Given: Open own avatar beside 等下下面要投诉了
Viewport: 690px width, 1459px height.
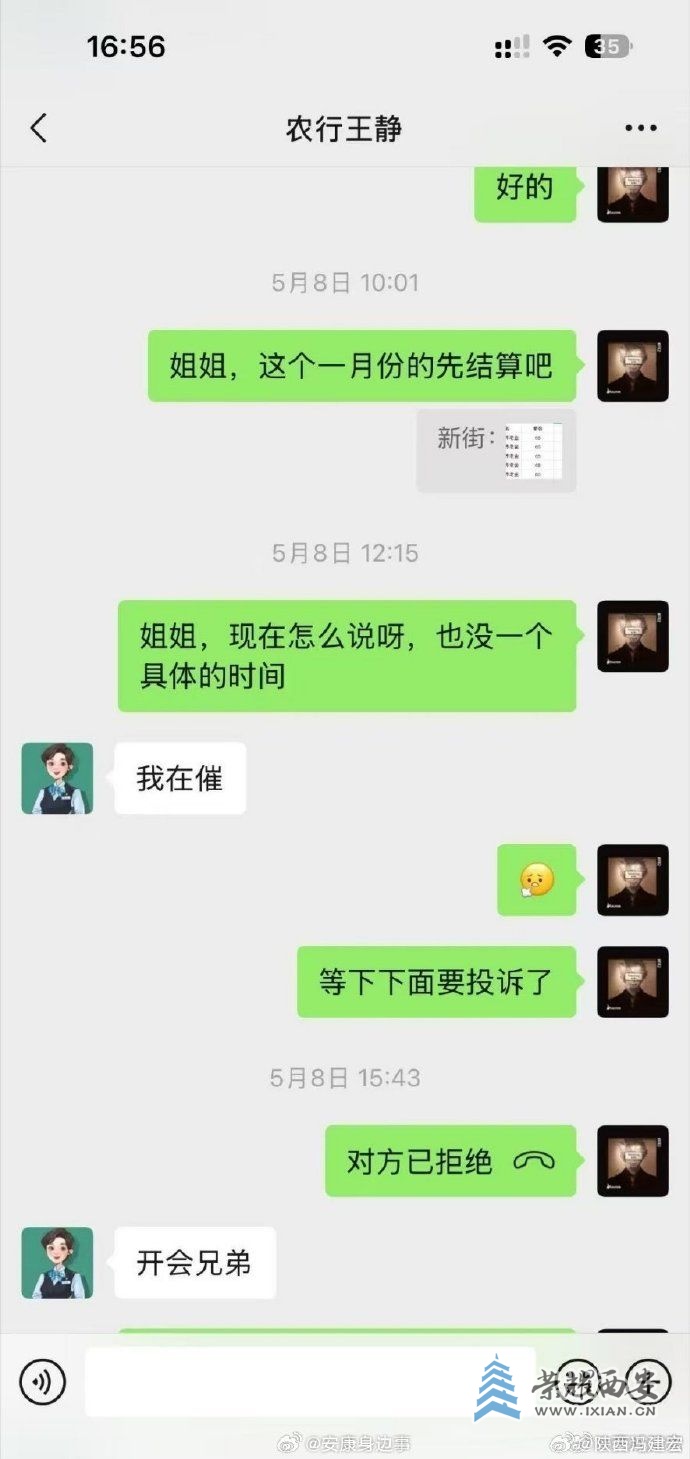Looking at the screenshot, I should (x=632, y=982).
